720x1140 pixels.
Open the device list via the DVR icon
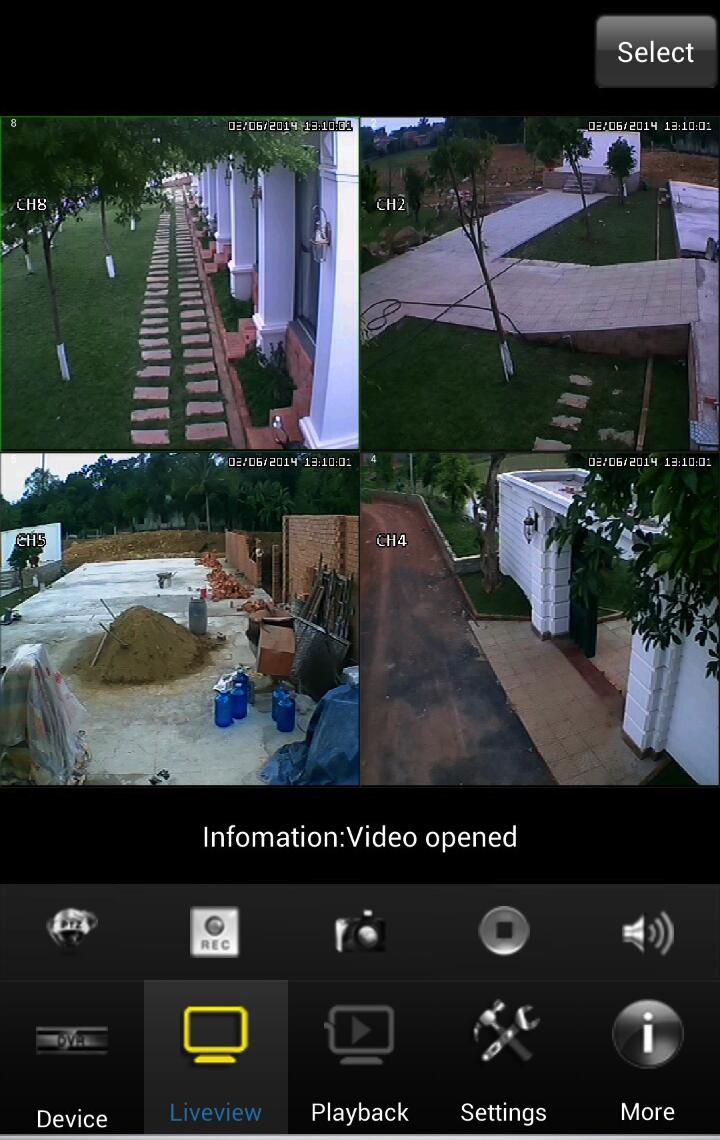71,1040
